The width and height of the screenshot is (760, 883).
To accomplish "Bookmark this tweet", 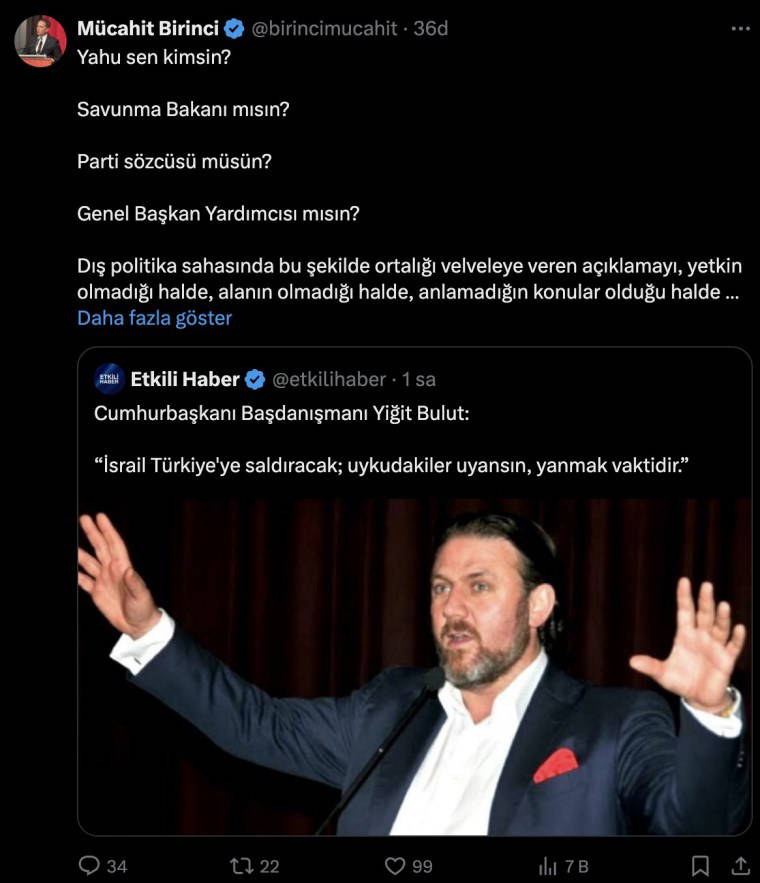I will (701, 865).
